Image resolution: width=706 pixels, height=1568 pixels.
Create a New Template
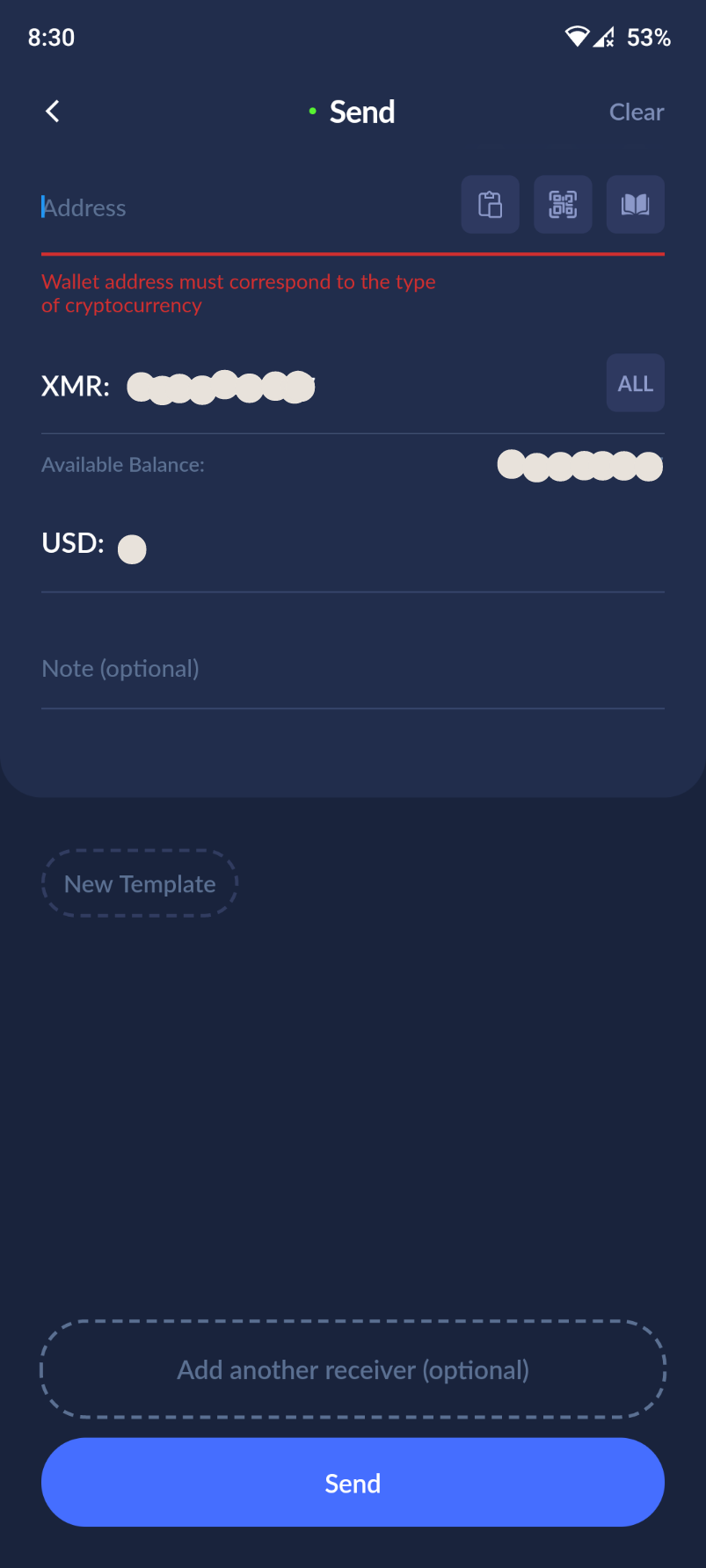click(x=139, y=883)
